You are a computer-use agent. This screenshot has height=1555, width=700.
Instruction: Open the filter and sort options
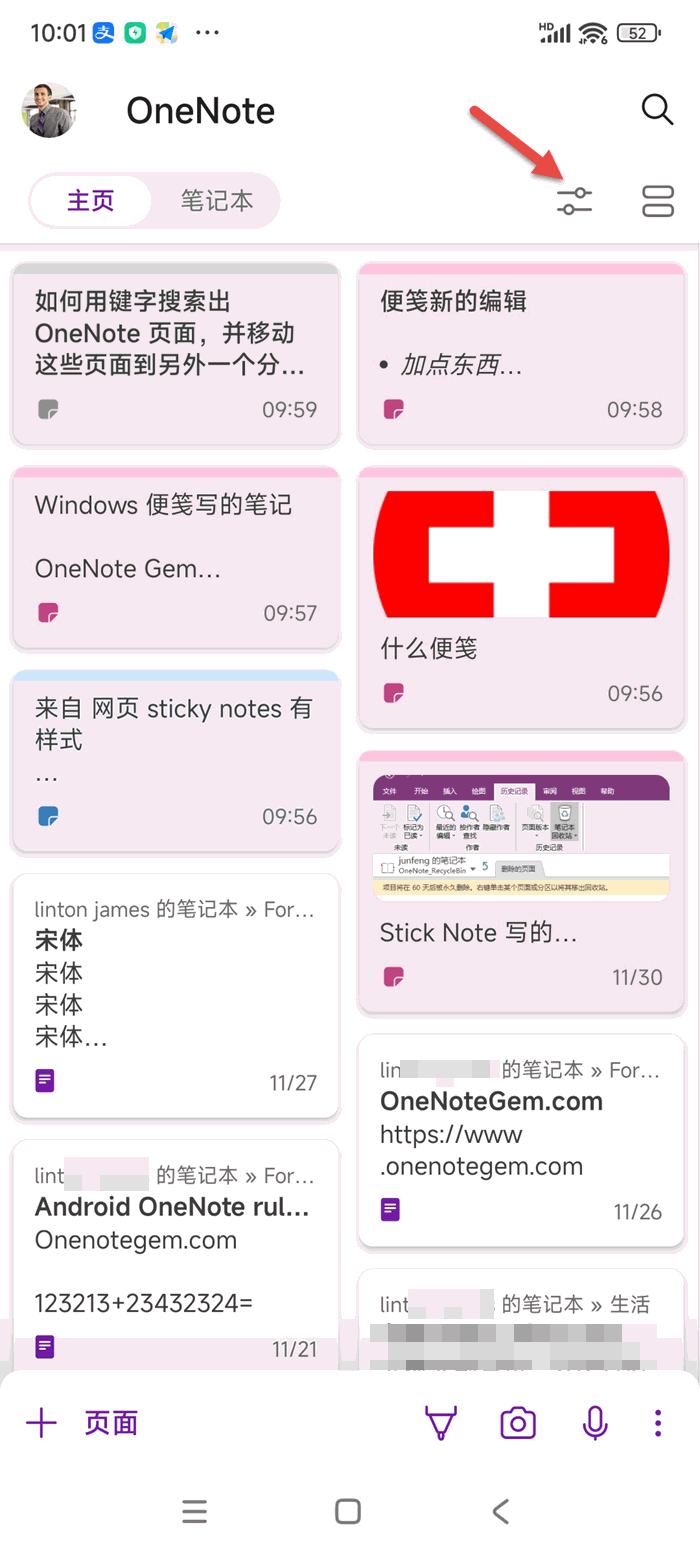pos(574,201)
